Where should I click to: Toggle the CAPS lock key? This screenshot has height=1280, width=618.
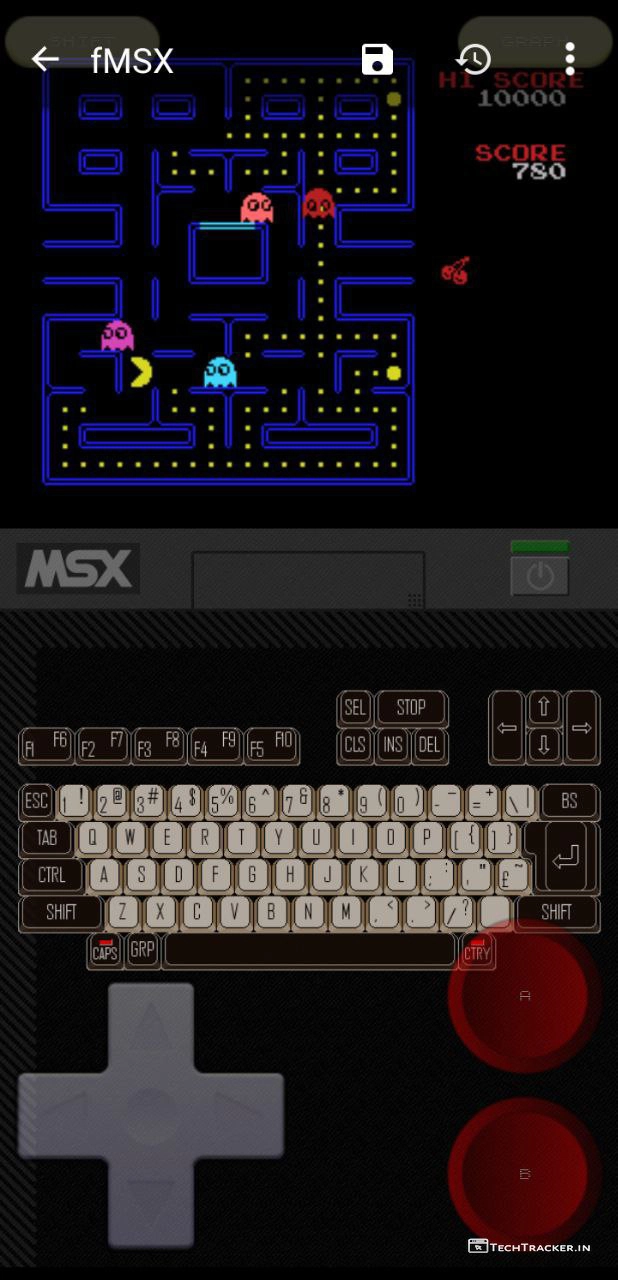point(104,950)
